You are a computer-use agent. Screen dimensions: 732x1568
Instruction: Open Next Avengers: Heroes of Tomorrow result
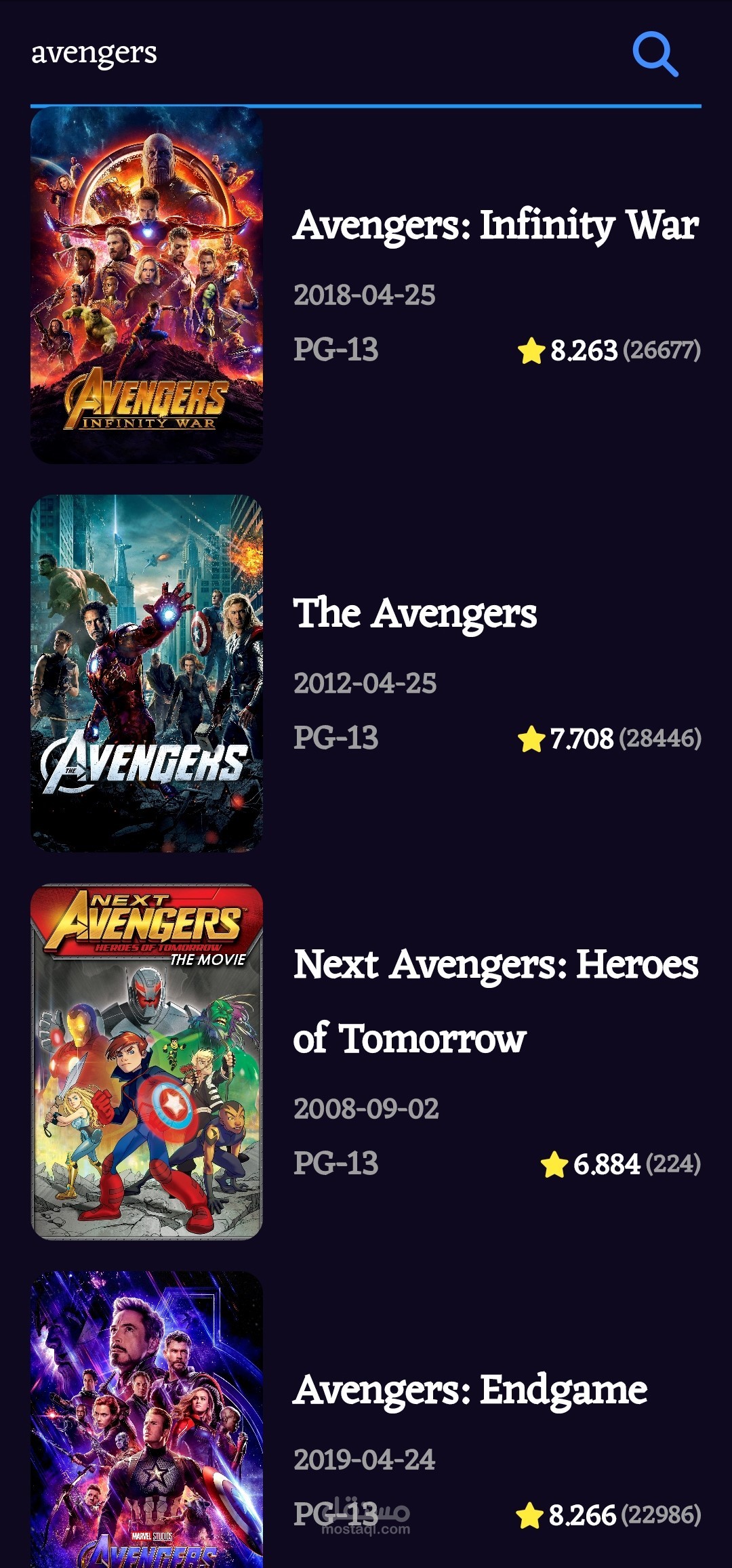click(495, 1000)
